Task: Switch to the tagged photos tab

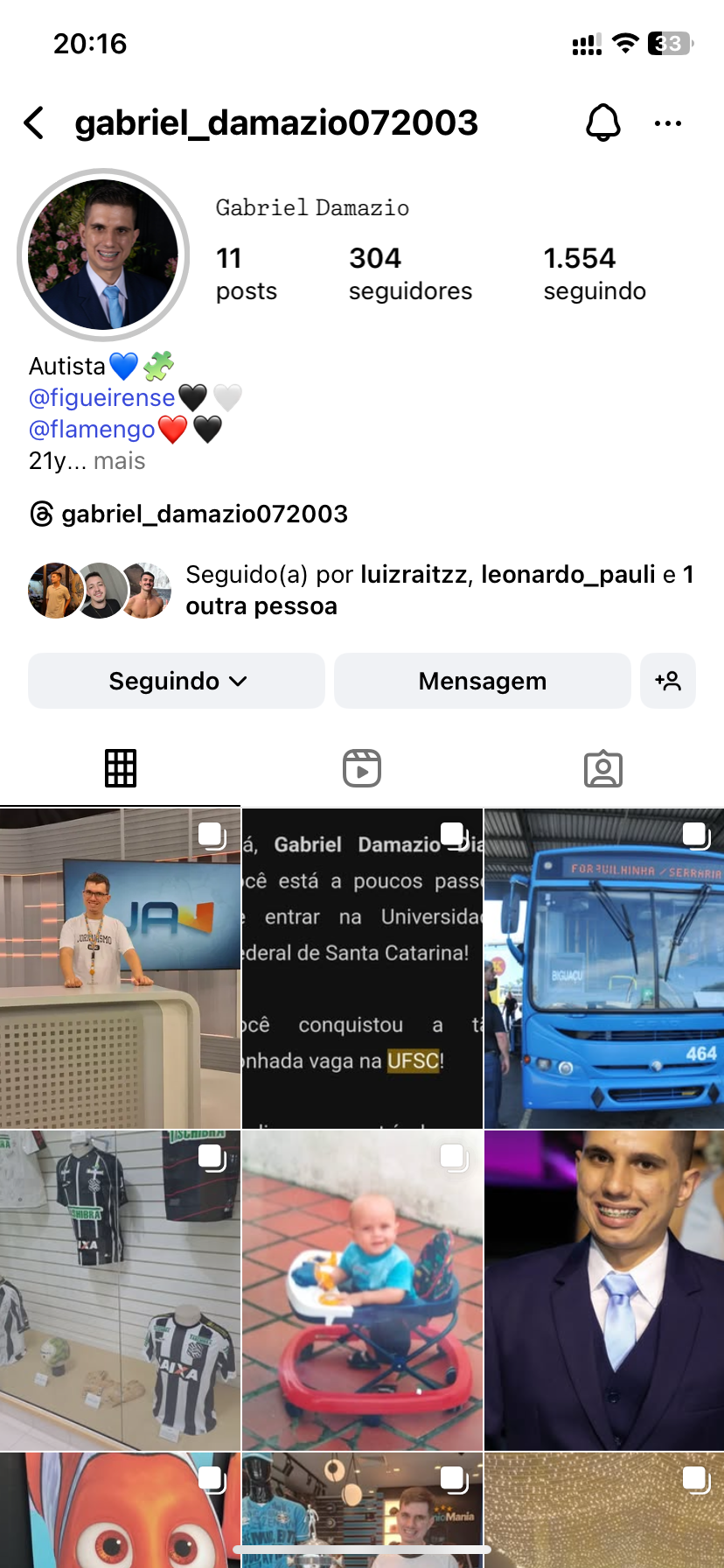Action: pos(602,768)
